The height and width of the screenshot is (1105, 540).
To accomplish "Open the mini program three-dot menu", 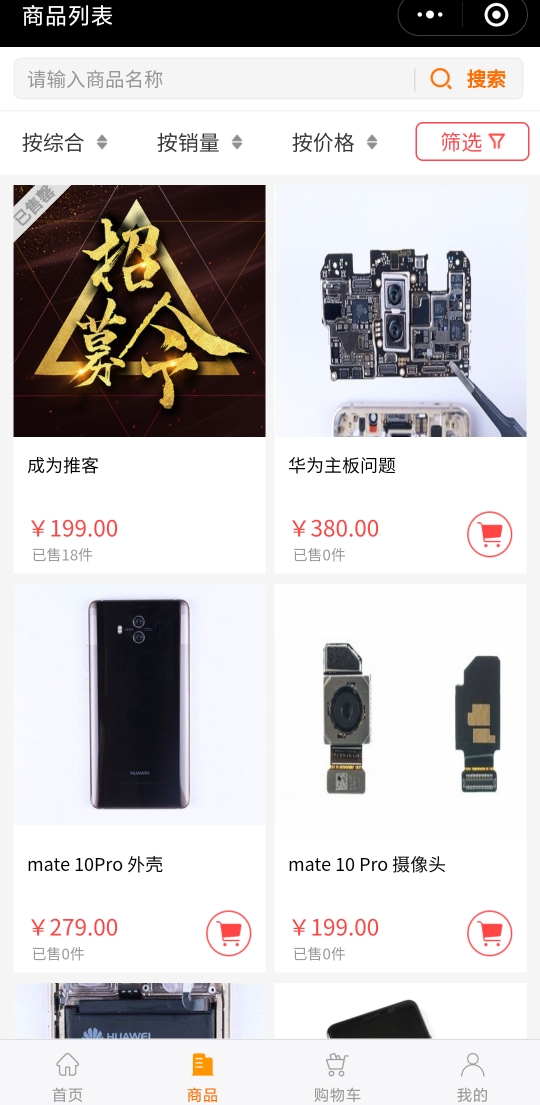I will (430, 14).
